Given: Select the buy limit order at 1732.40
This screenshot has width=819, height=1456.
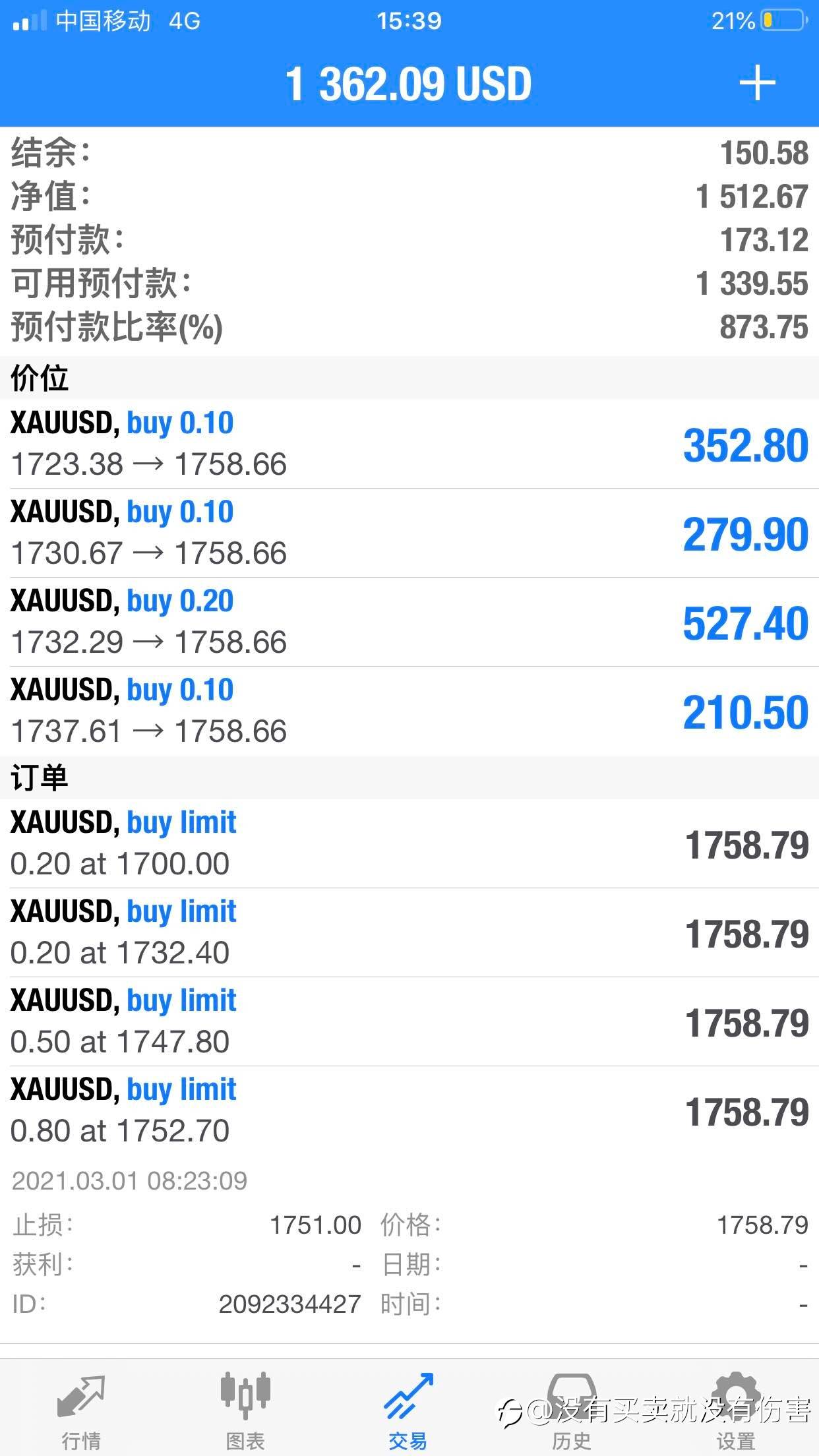Looking at the screenshot, I should click(409, 932).
